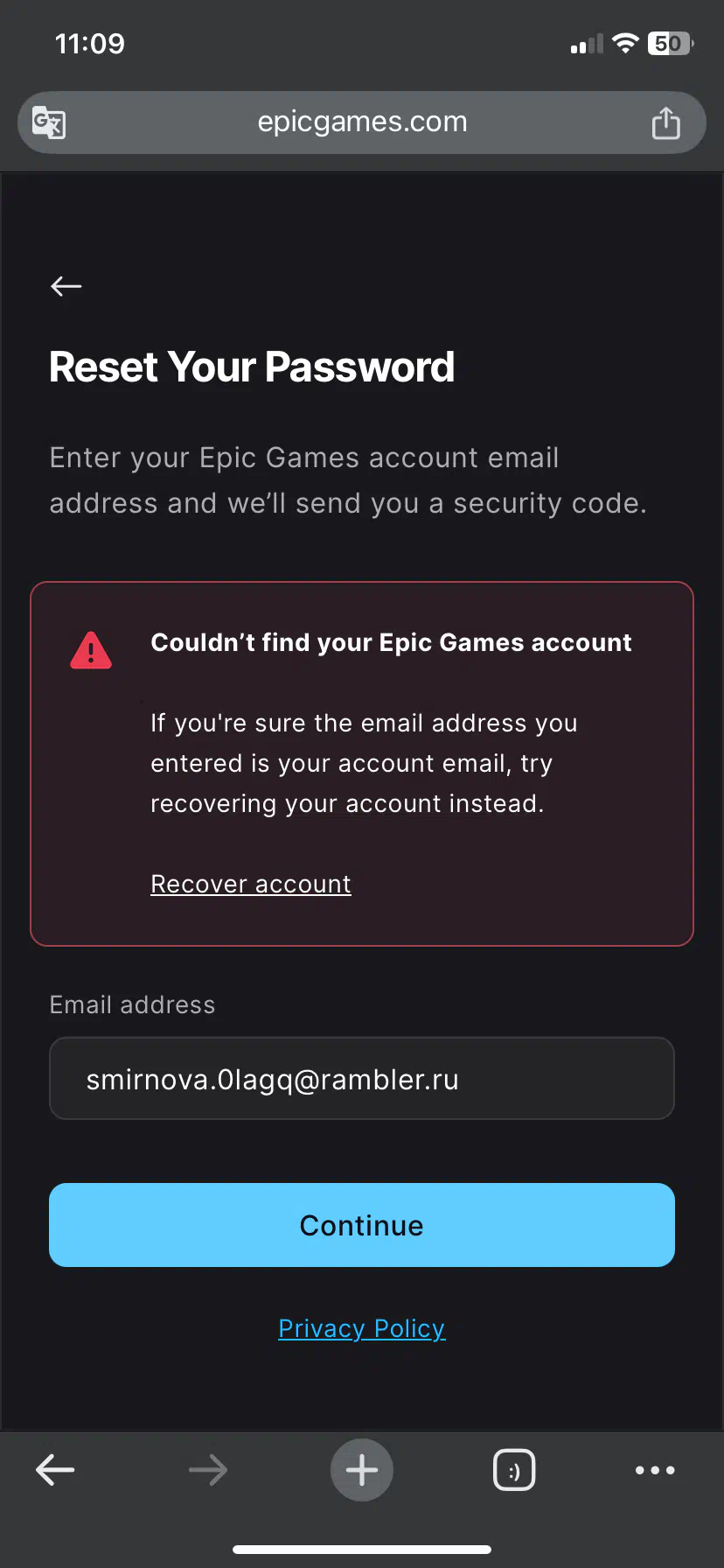Open a new tab with plus button
The height and width of the screenshot is (1568, 724).
[x=362, y=1470]
